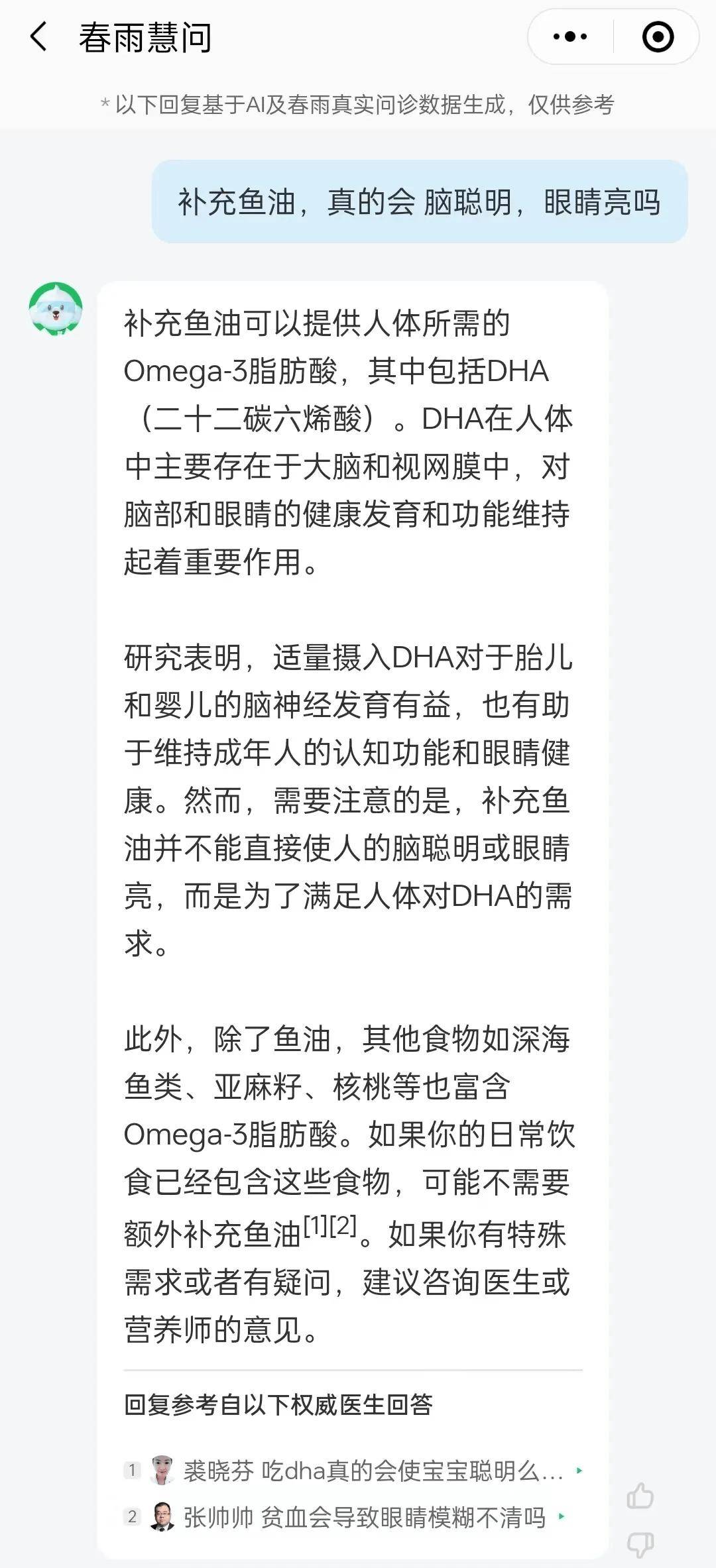Open citation [1] in the reply text

(316, 1225)
